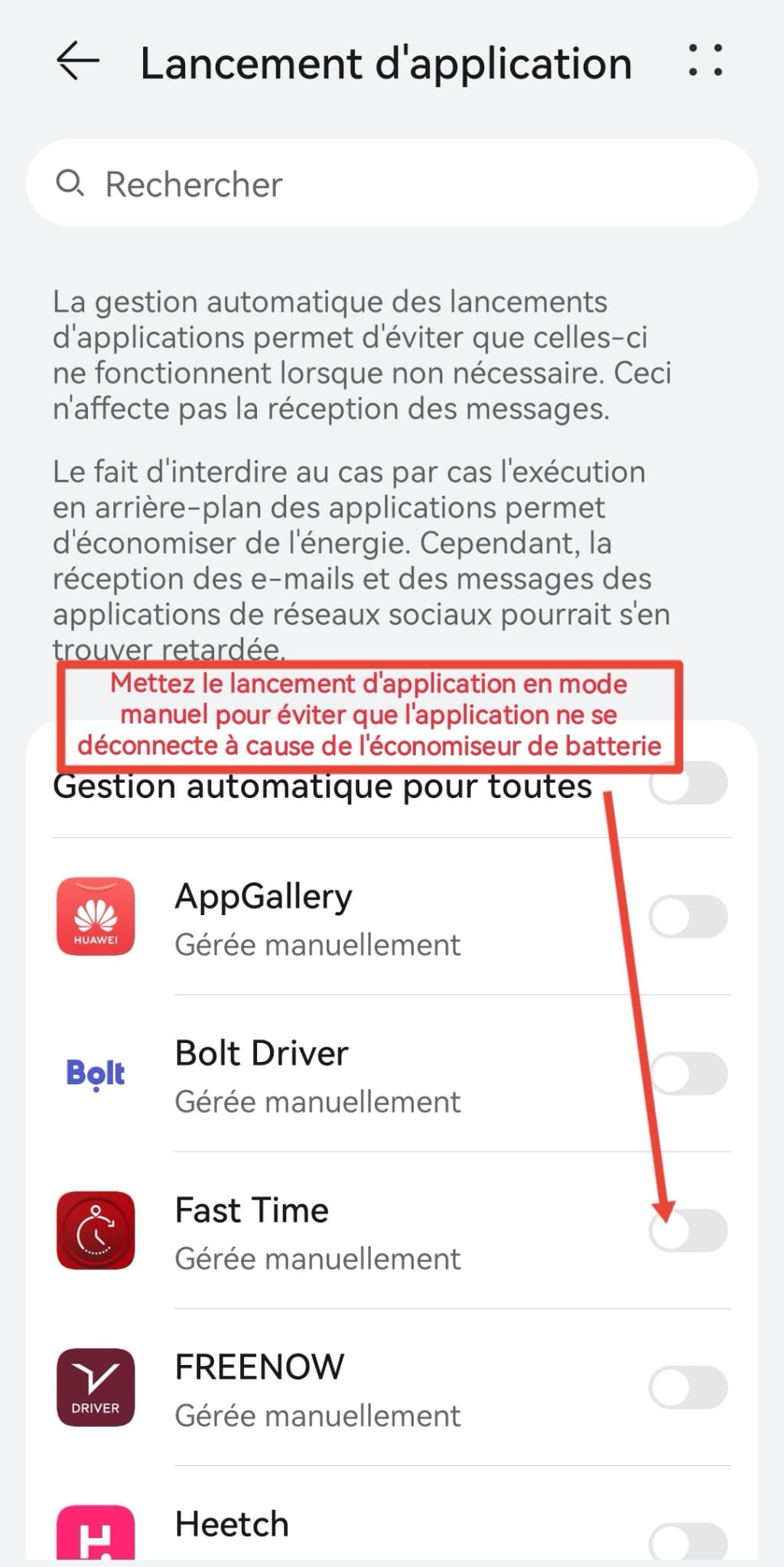Tap the Rechercher search field
Screen dimensions: 784x1567
pos(392,184)
